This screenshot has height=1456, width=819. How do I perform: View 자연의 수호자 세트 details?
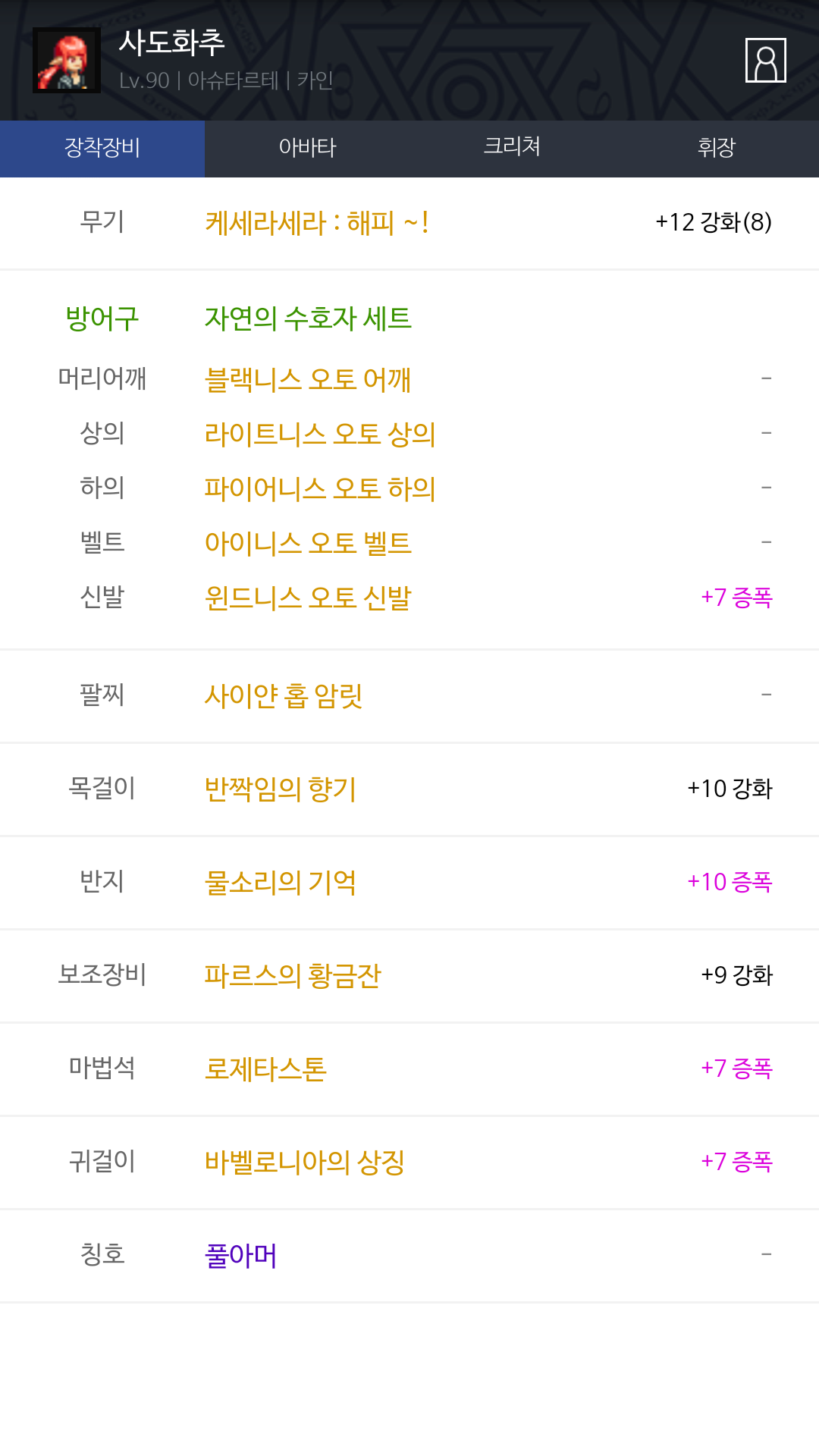pos(308,318)
